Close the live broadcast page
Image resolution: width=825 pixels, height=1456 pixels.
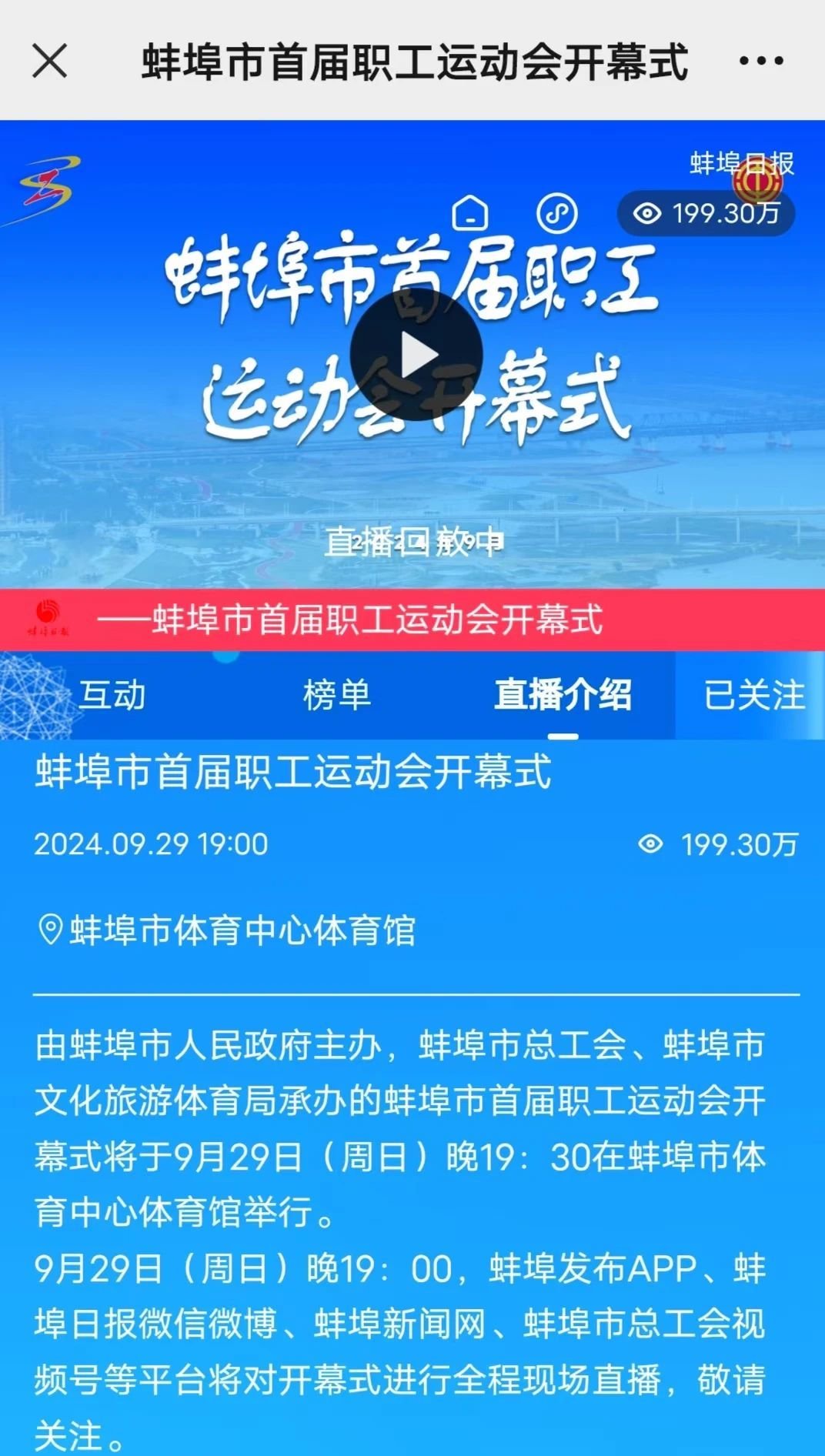50,61
